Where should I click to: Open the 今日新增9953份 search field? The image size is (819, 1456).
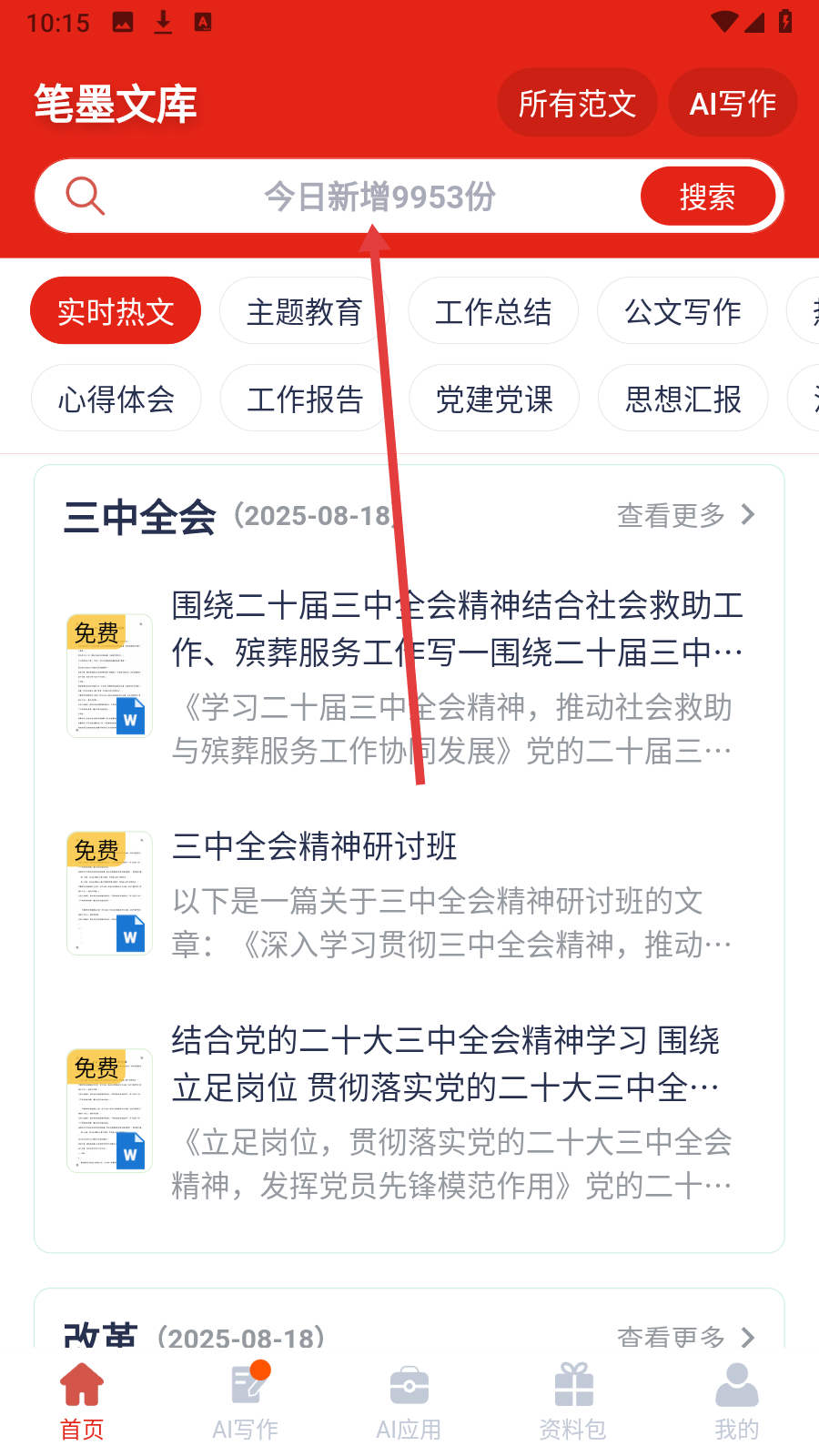379,197
